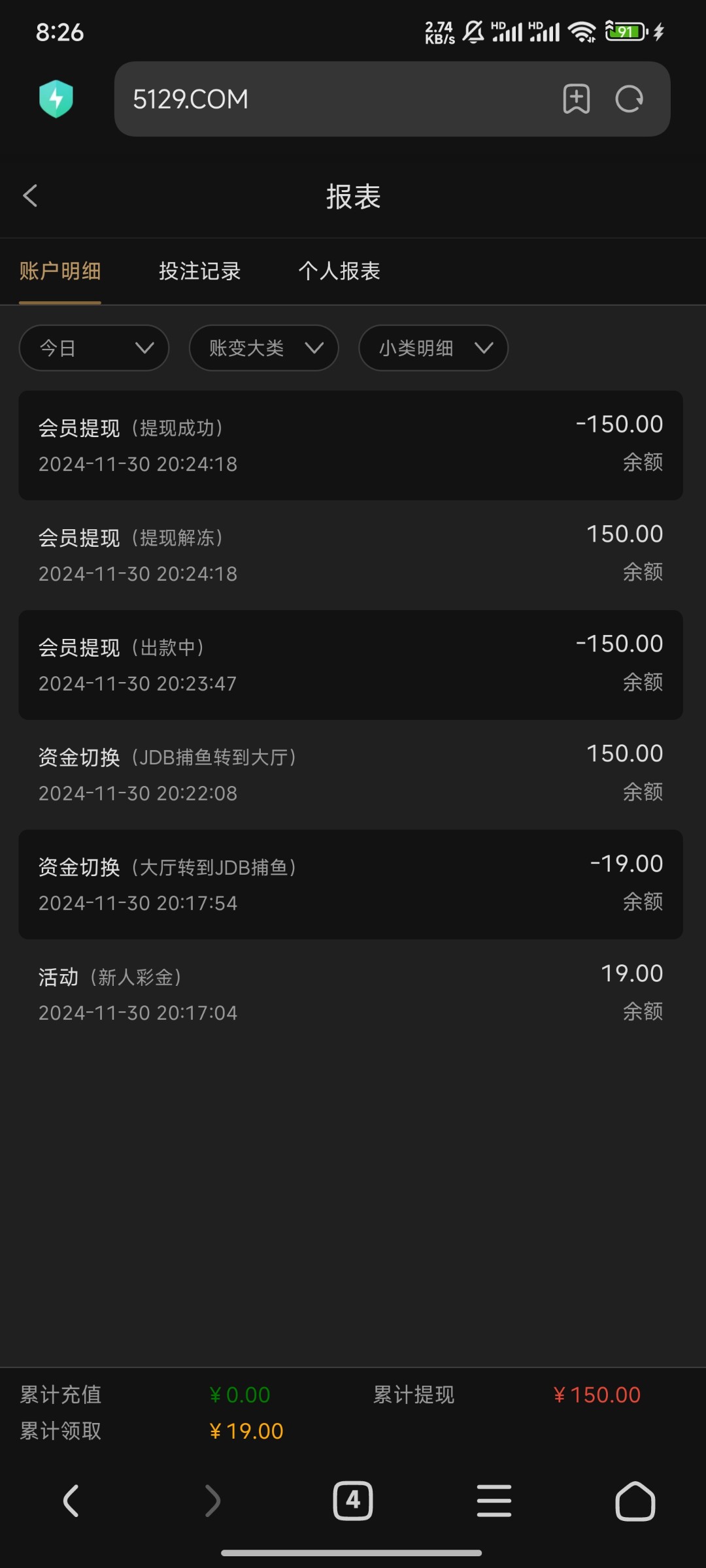This screenshot has height=1568, width=706.
Task: Open the 会员提现 (提现成功) record
Action: (351, 446)
